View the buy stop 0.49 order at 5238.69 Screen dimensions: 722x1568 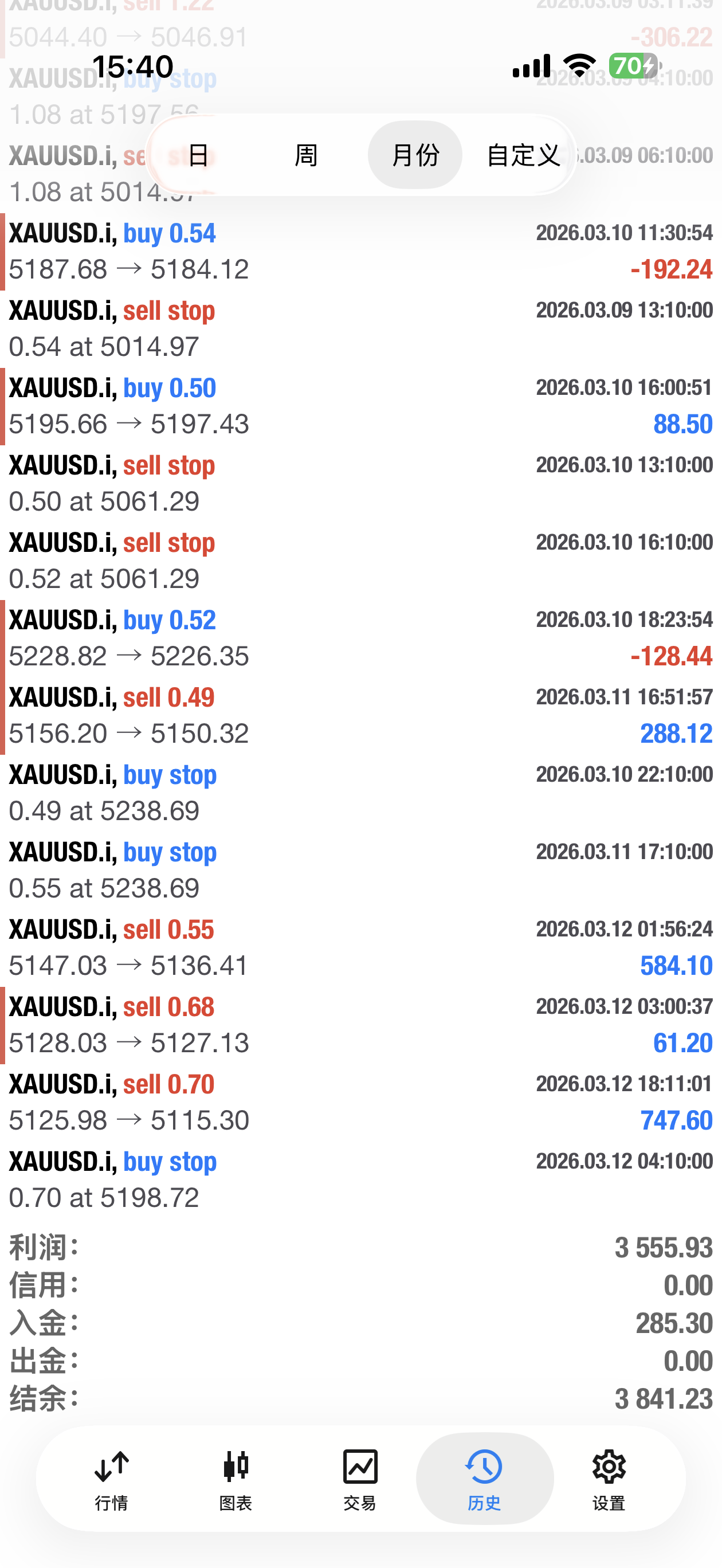360,793
